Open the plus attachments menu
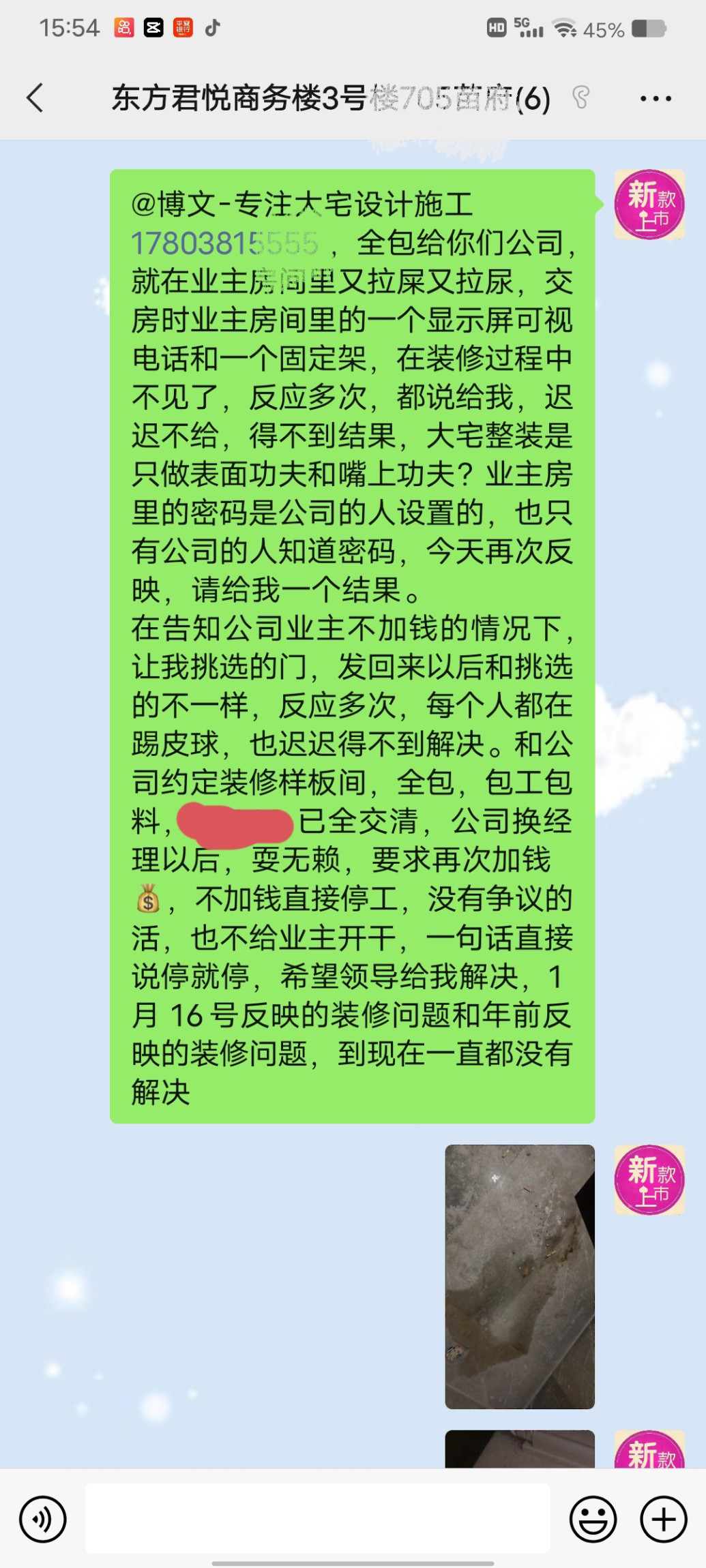The width and height of the screenshot is (706, 1568). point(663,1519)
